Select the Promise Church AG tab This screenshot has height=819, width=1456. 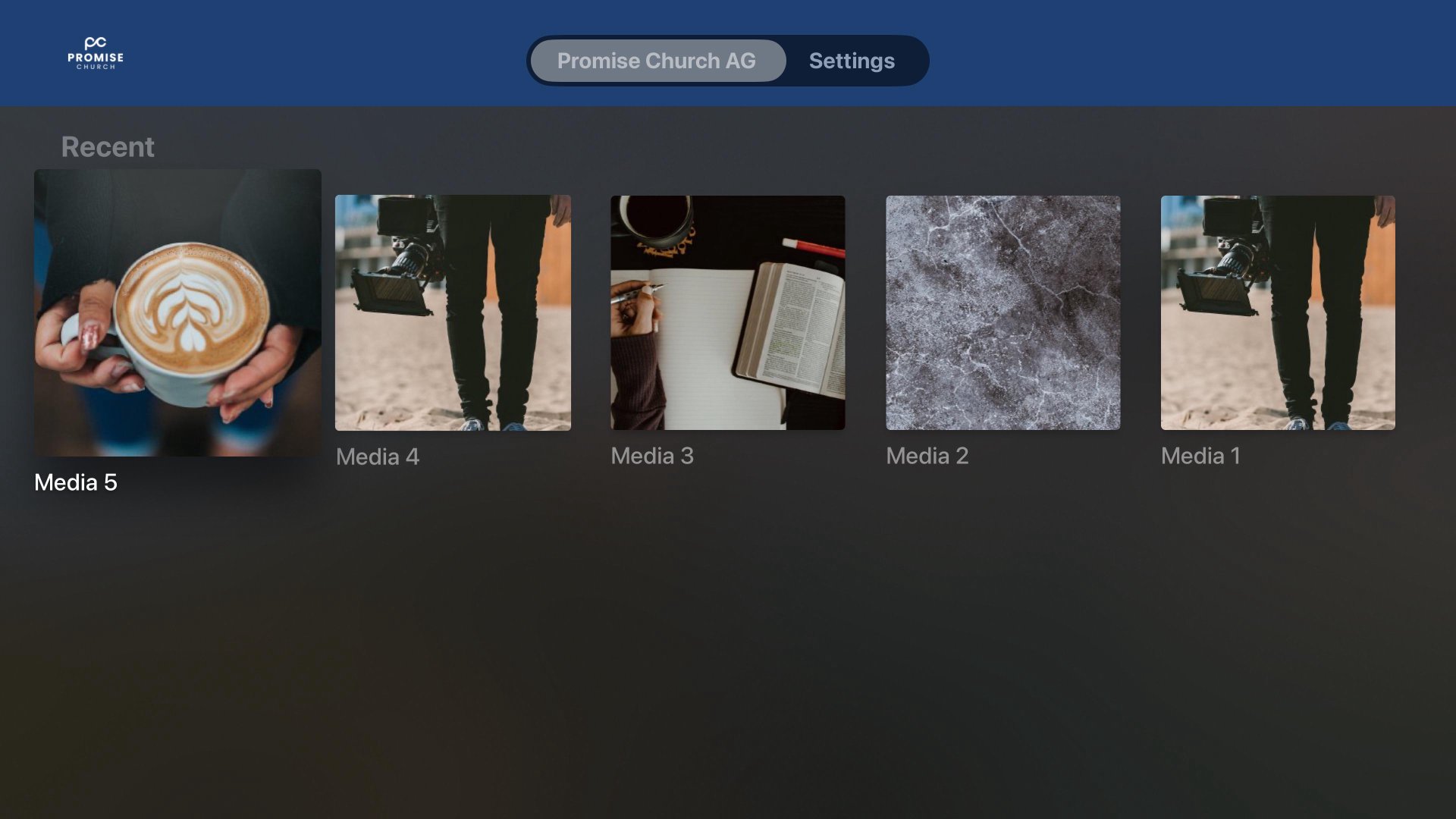[x=657, y=61]
